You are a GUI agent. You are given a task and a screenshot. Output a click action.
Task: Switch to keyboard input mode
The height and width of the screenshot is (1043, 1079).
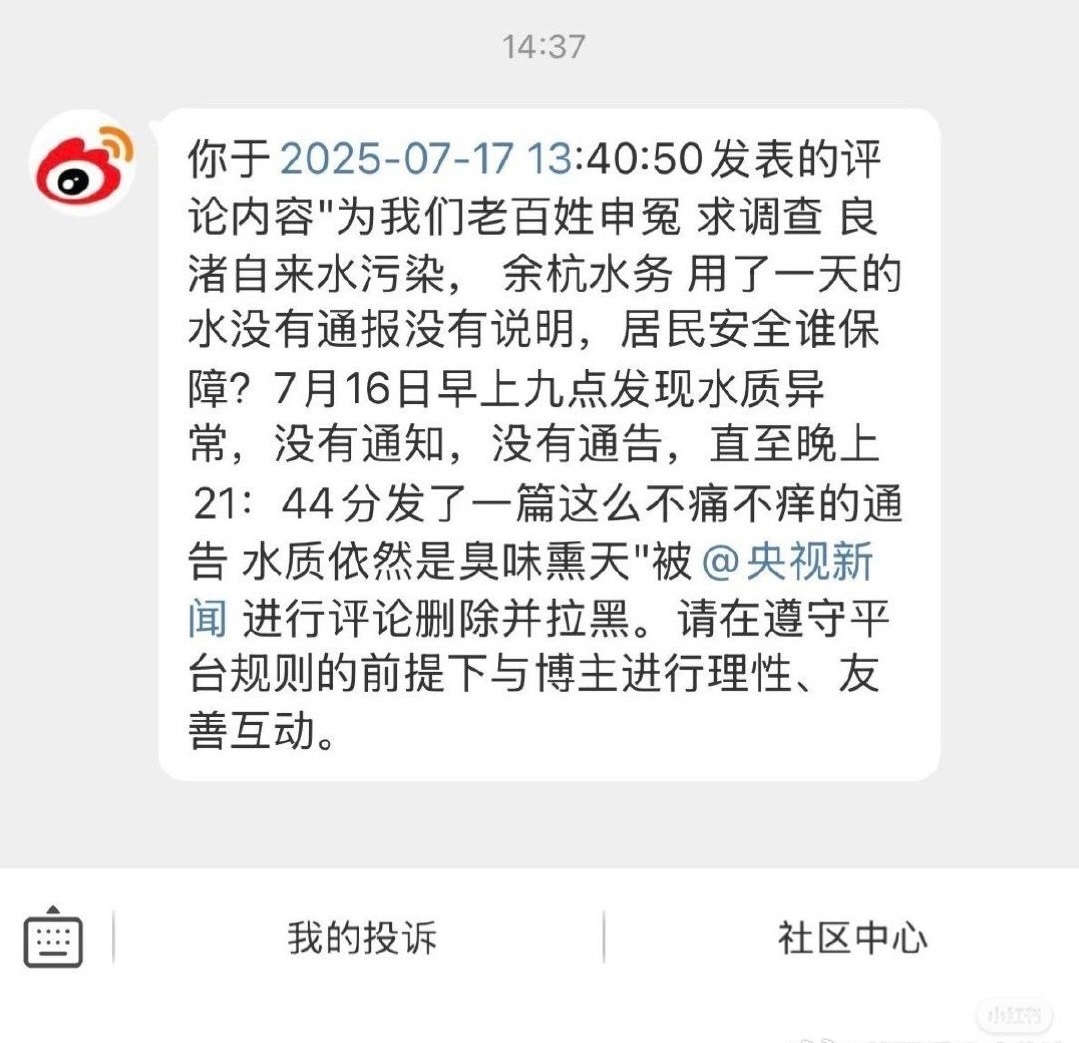53,937
